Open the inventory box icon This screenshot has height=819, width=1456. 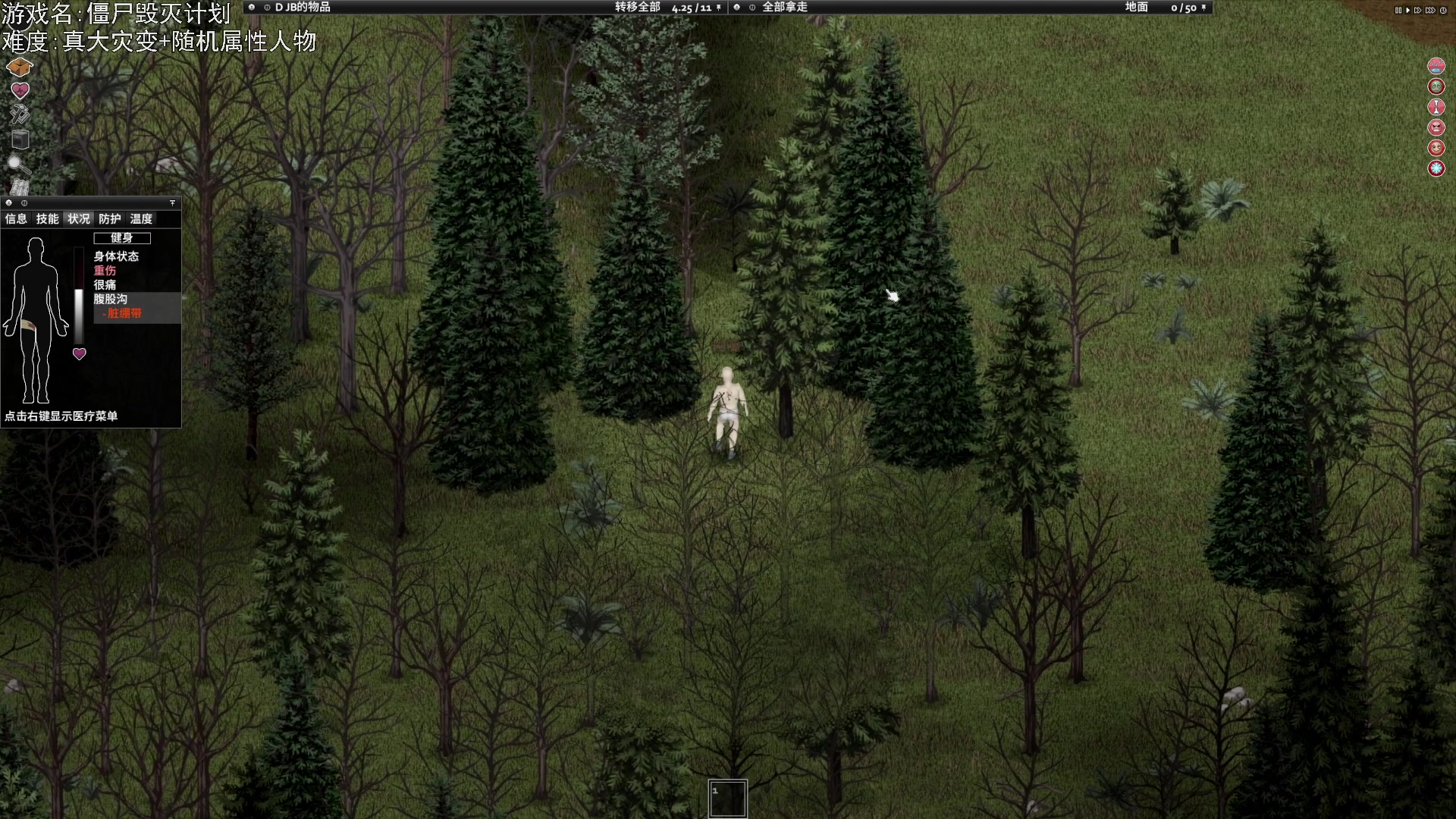click(19, 67)
